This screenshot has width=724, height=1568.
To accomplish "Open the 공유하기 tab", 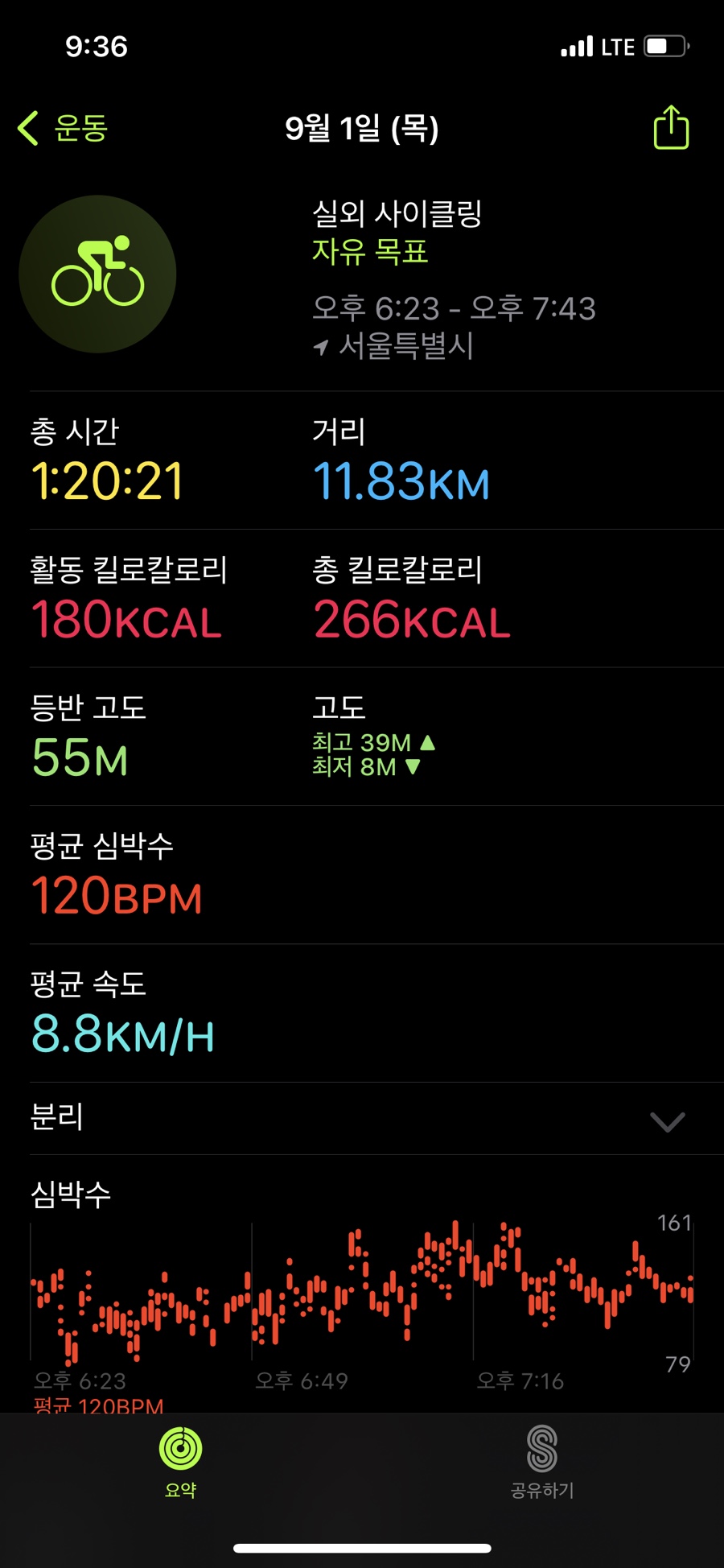I will pyautogui.click(x=542, y=1460).
